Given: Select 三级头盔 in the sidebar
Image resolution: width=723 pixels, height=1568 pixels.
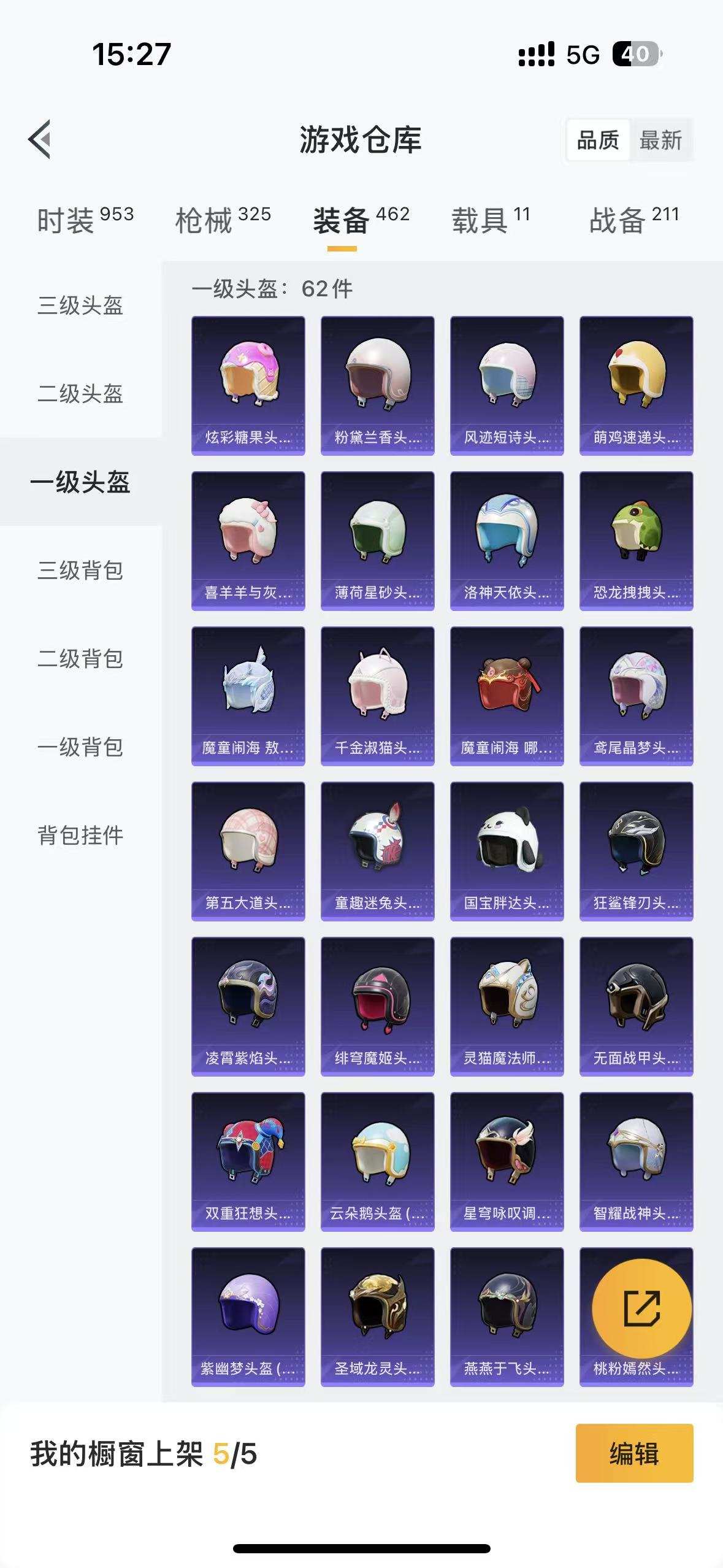Looking at the screenshot, I should point(80,306).
